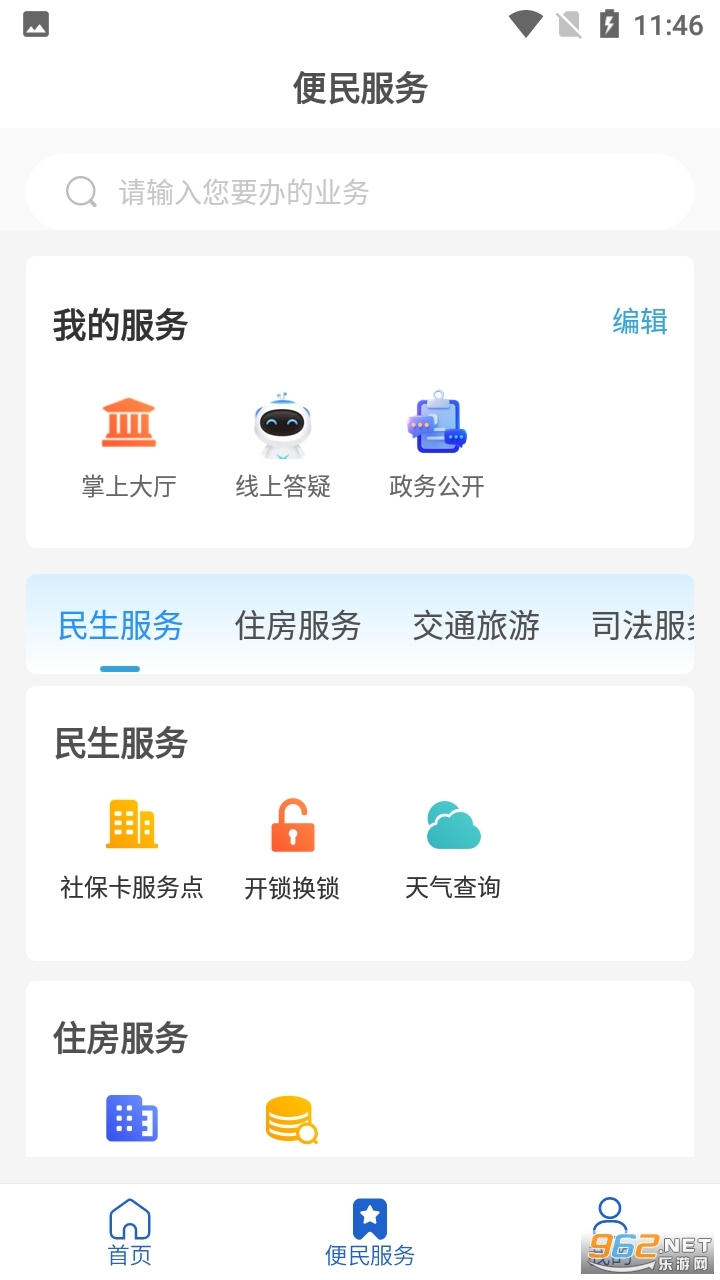
Task: Select the 社保卡服务点 building icon
Action: [131, 823]
